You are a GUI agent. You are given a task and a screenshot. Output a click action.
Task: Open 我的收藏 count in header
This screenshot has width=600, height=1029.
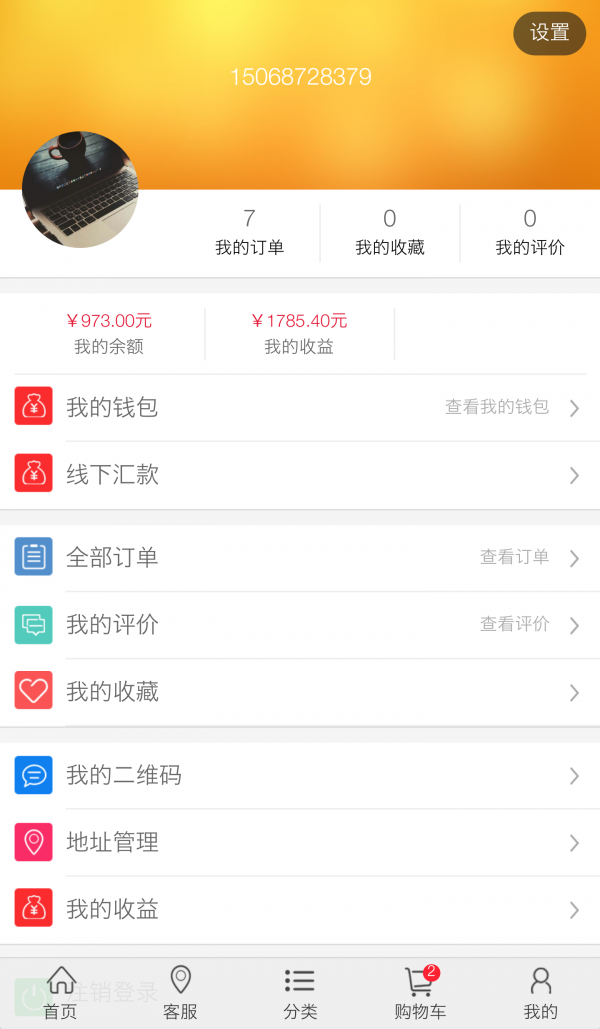[390, 232]
